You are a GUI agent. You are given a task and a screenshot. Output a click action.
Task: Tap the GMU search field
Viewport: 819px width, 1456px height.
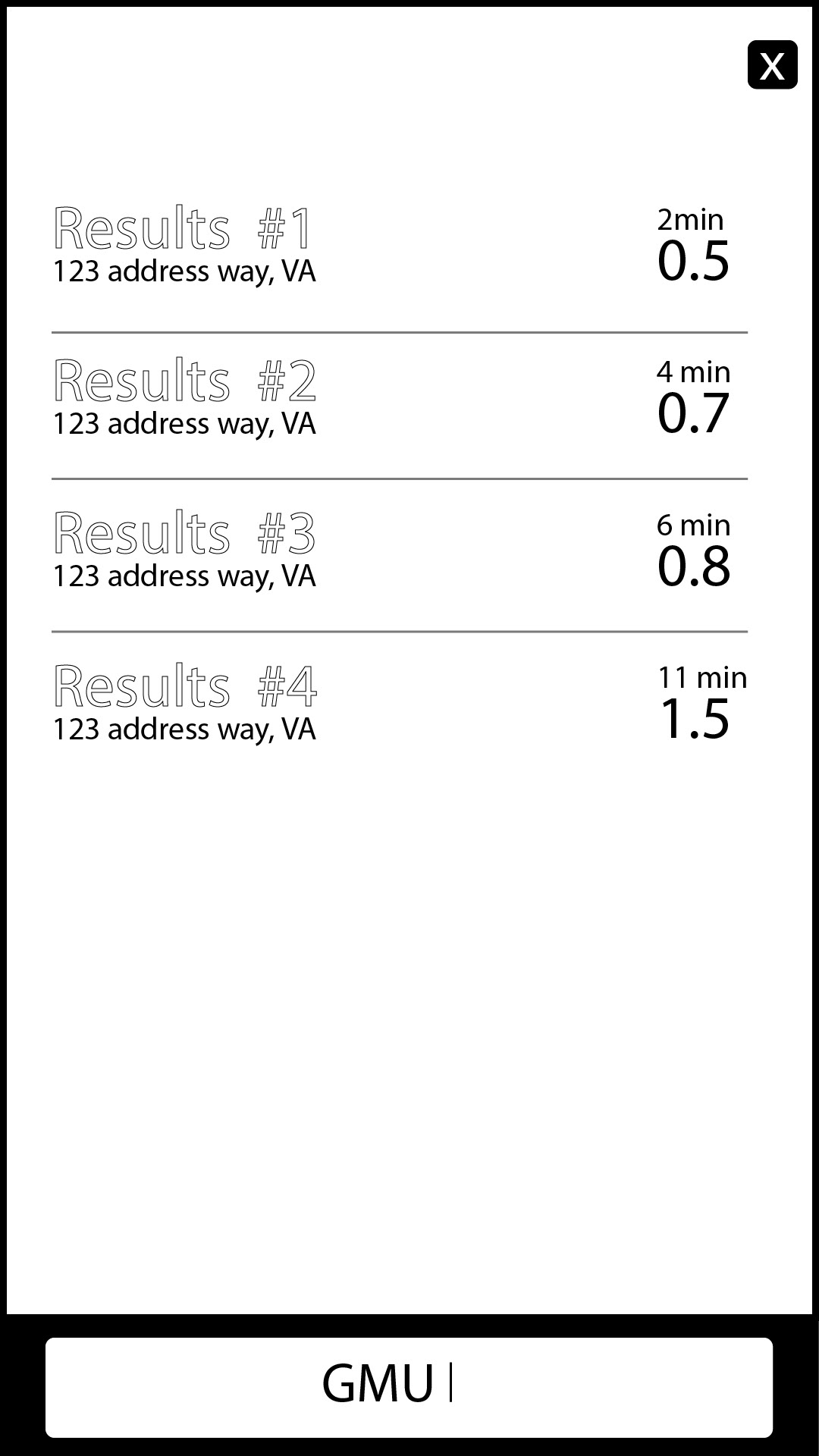409,1388
